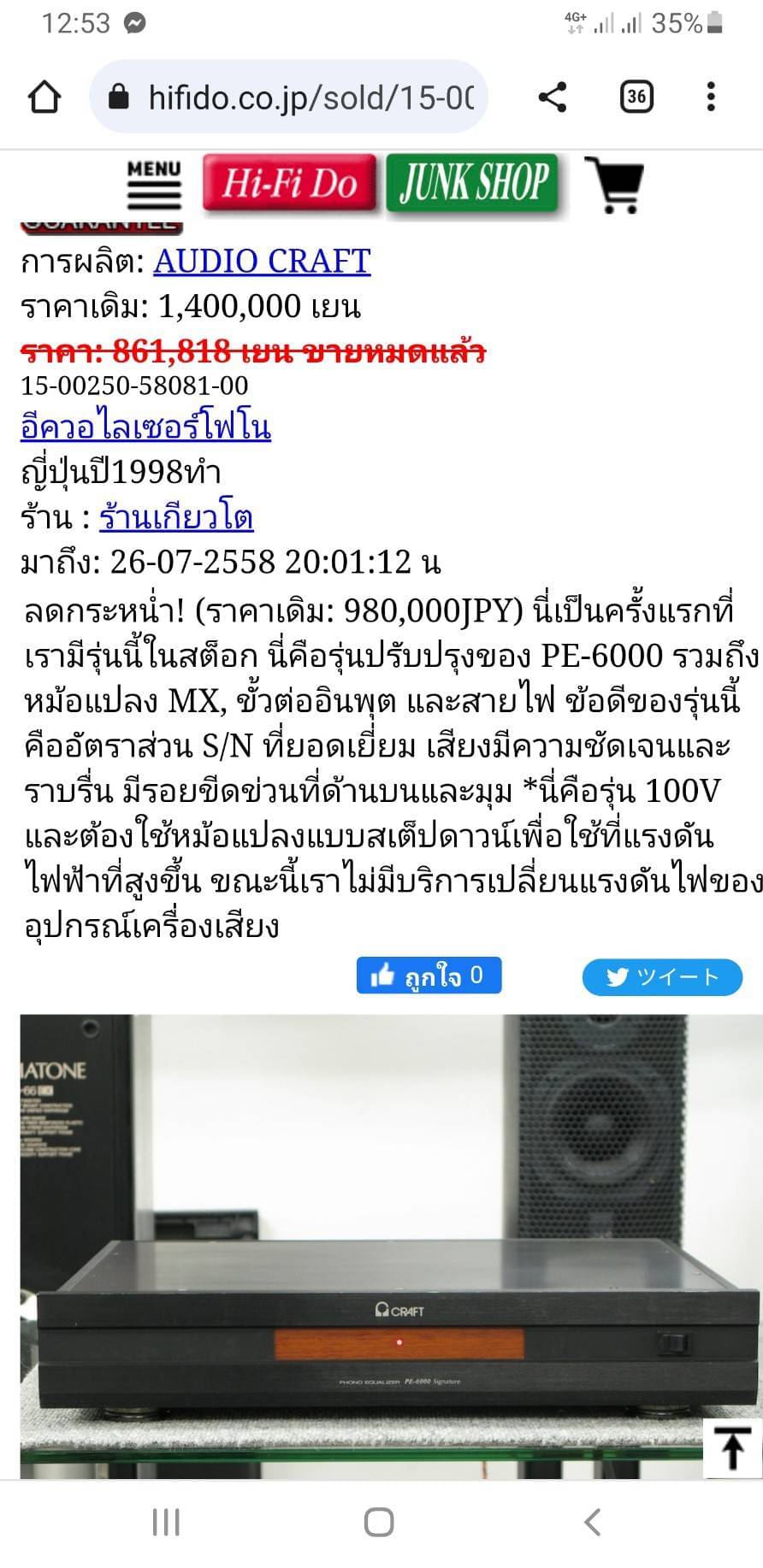Open recent apps
This screenshot has width=763, height=1568.
coord(166,1522)
